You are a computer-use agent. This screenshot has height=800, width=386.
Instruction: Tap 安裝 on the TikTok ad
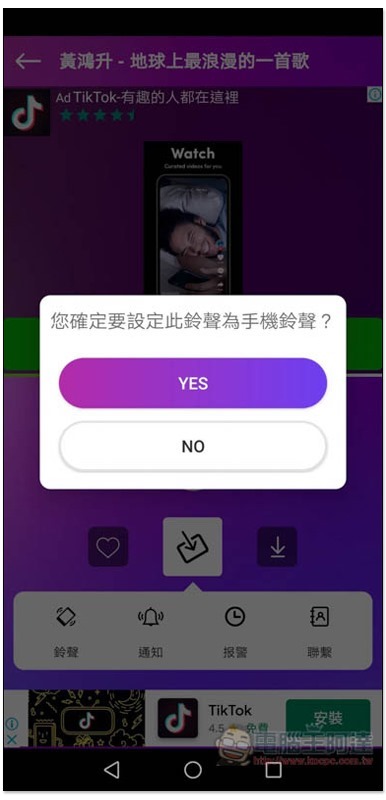point(328,718)
